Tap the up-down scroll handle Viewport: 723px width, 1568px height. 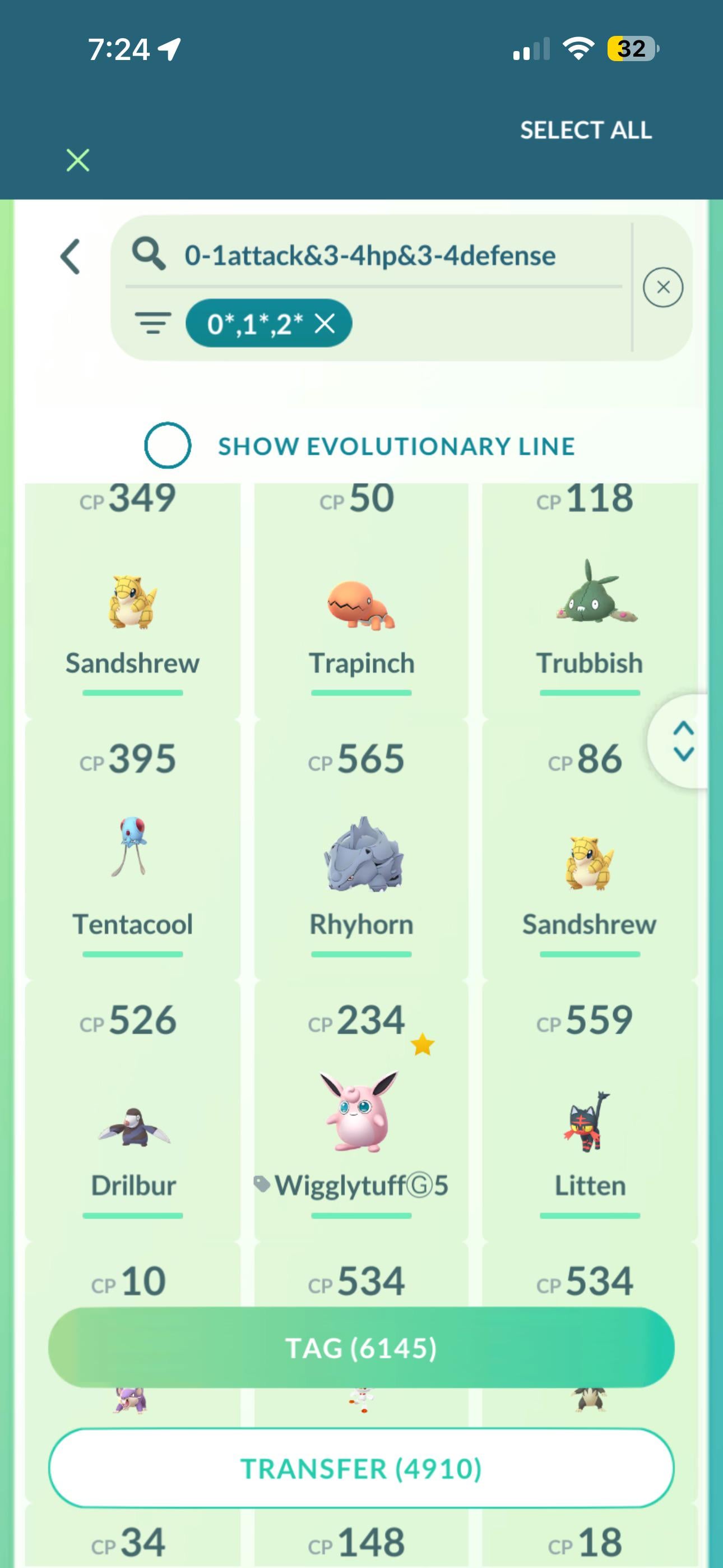[x=683, y=741]
